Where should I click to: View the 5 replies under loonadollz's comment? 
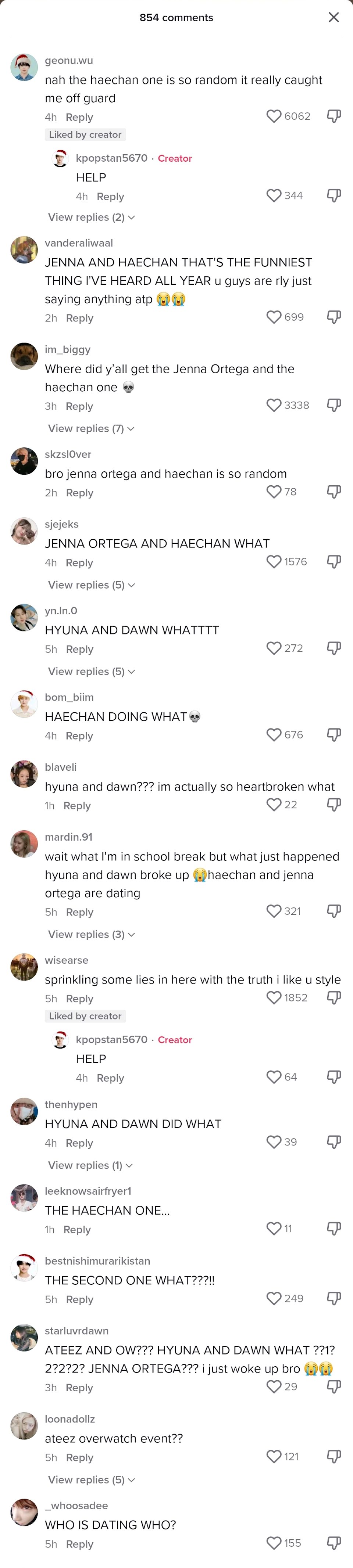pos(91,1480)
